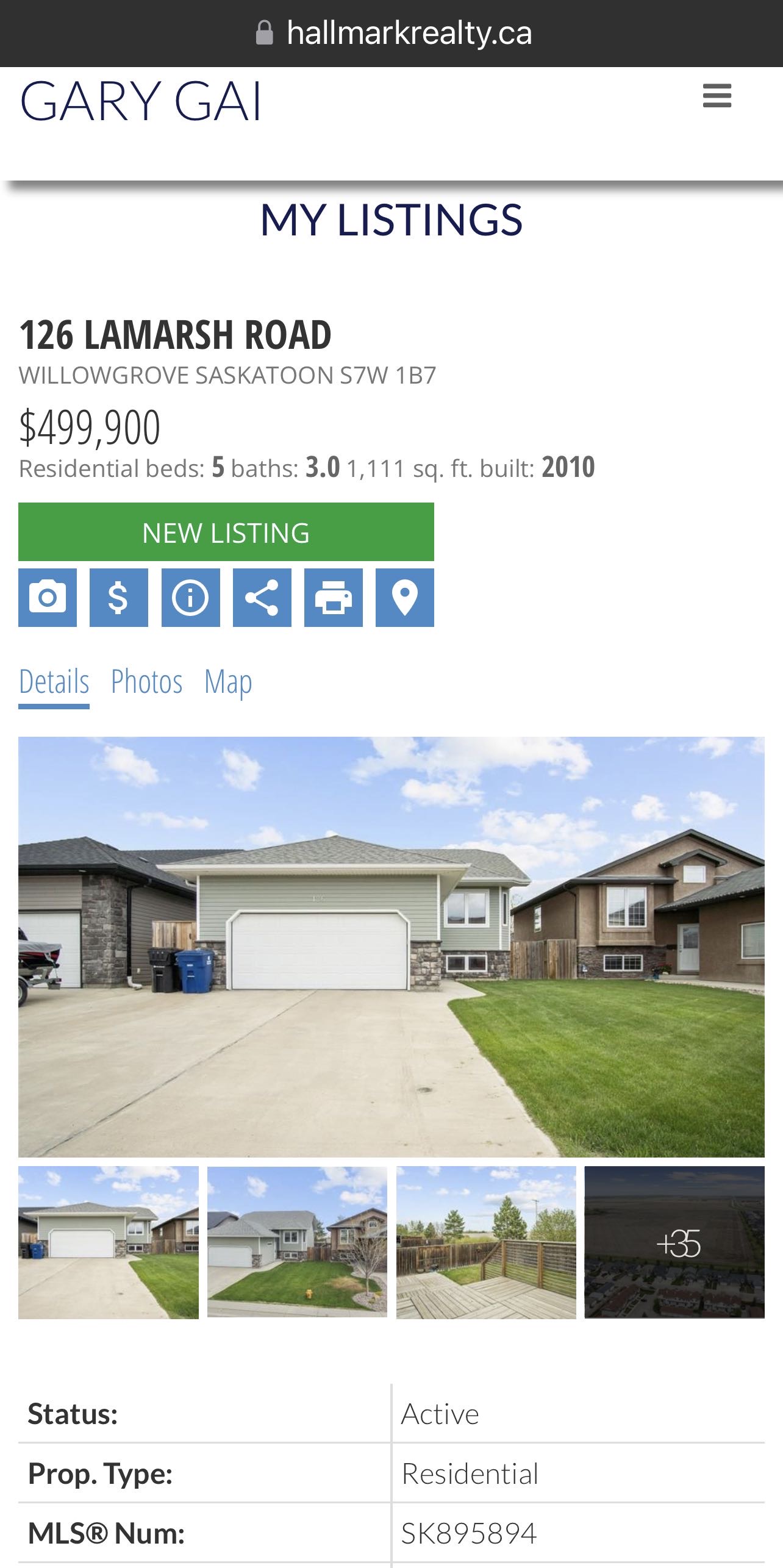Print the listing details
This screenshot has width=783, height=1568.
(x=333, y=597)
